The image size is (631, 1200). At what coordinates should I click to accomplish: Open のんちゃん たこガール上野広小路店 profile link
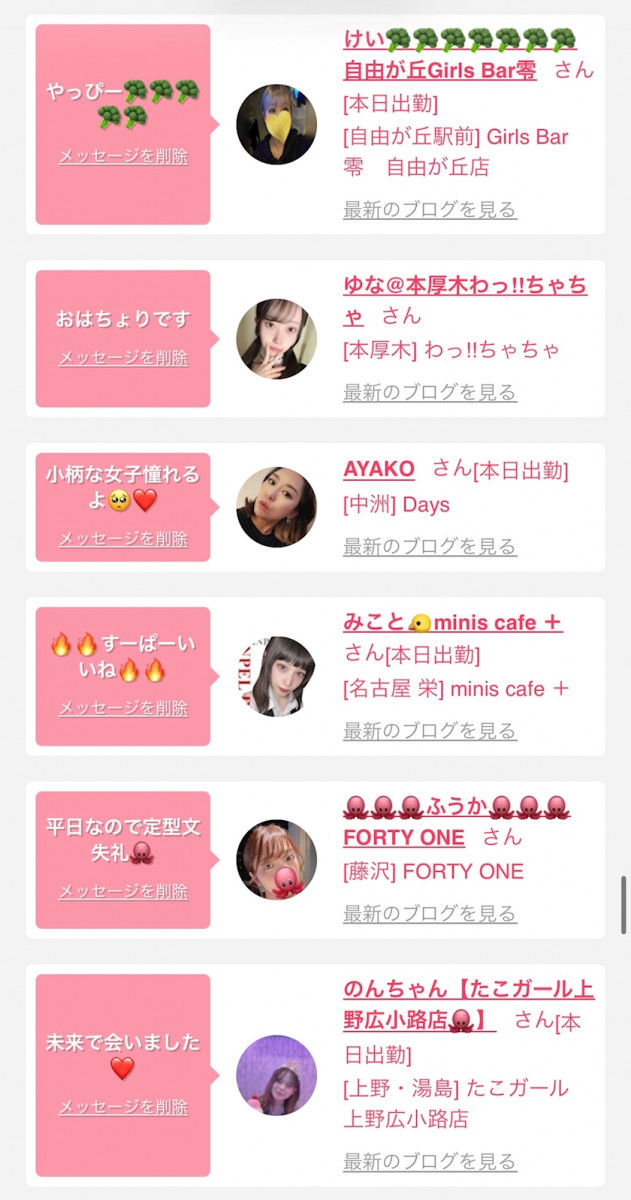pyautogui.click(x=468, y=990)
